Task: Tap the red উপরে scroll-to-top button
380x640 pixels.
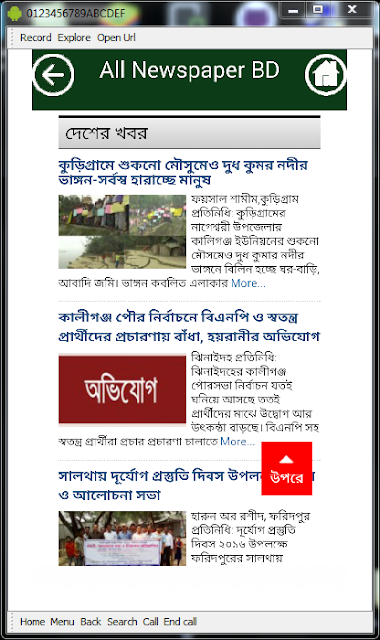Action: [287, 468]
